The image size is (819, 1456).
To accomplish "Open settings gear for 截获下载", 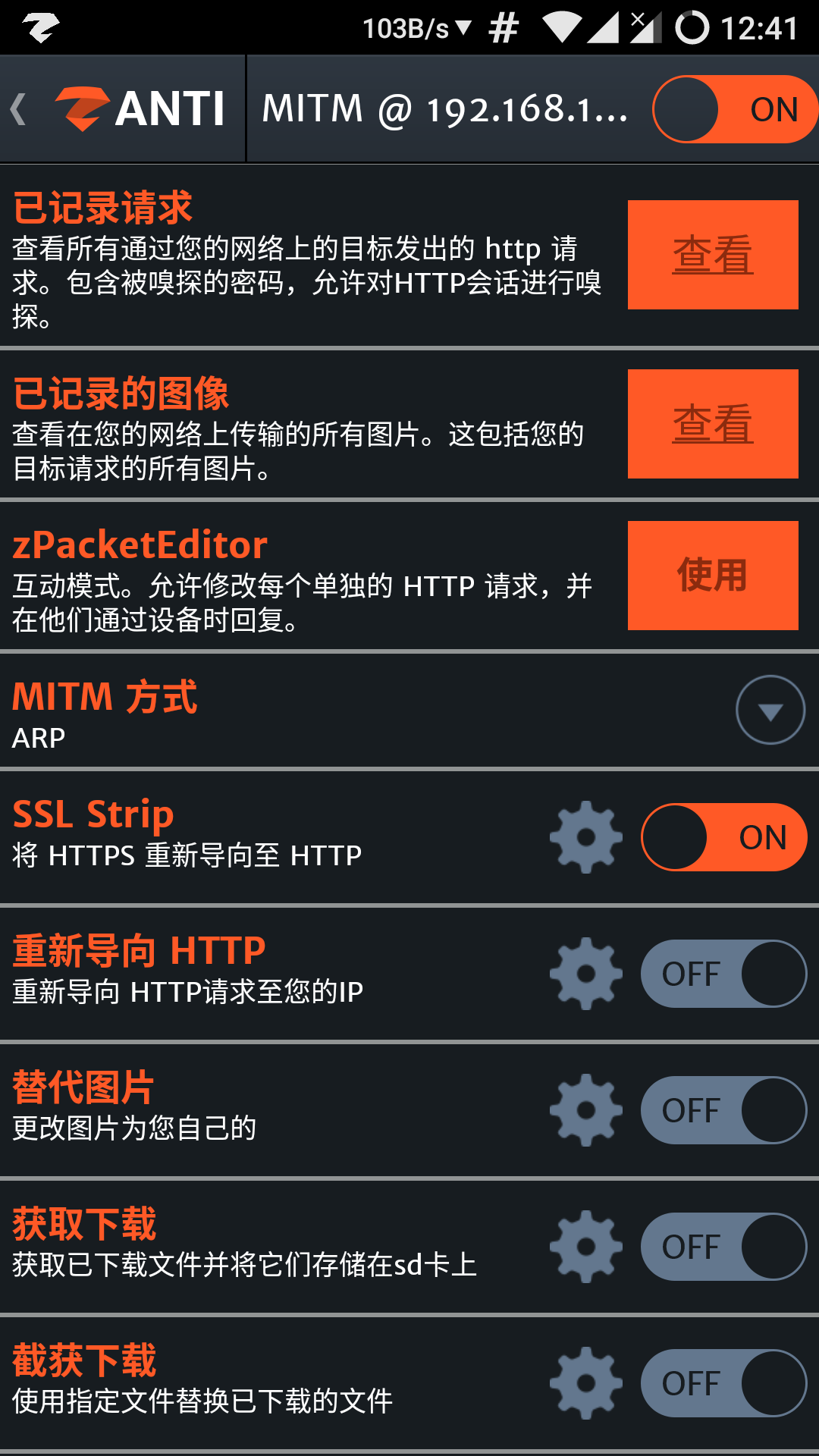I will 585,1383.
